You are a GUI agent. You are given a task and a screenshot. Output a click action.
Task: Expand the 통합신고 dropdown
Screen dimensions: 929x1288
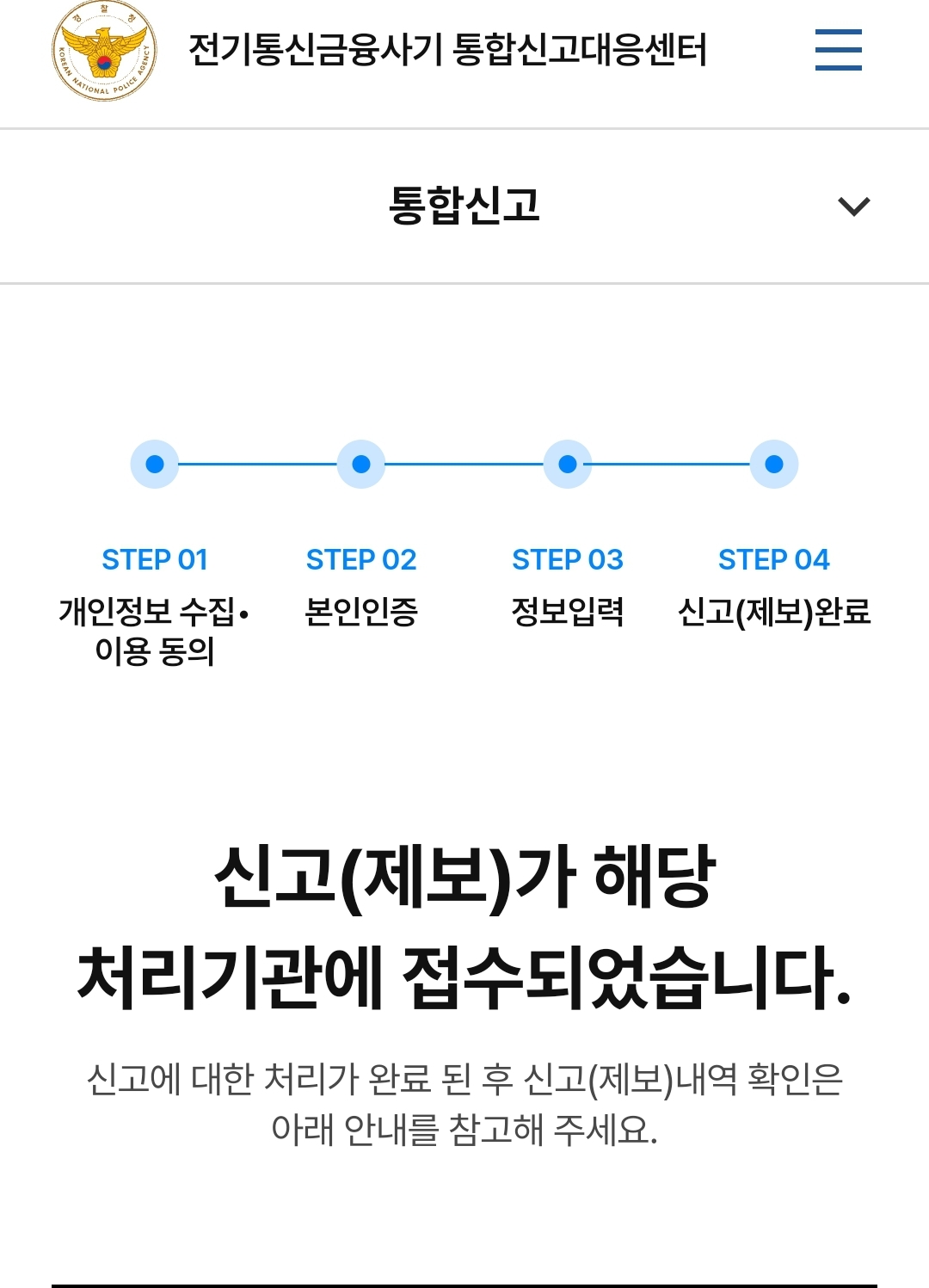853,206
